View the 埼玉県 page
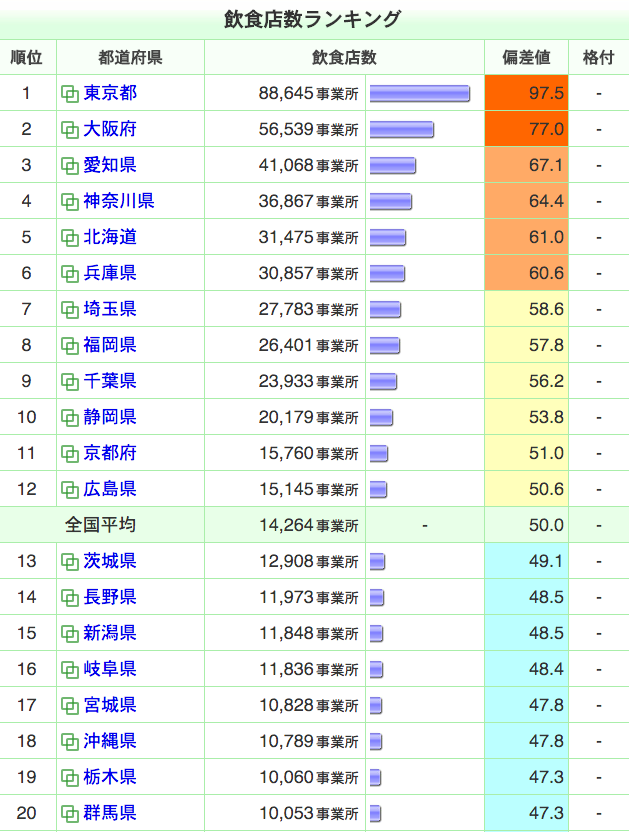 tap(110, 309)
